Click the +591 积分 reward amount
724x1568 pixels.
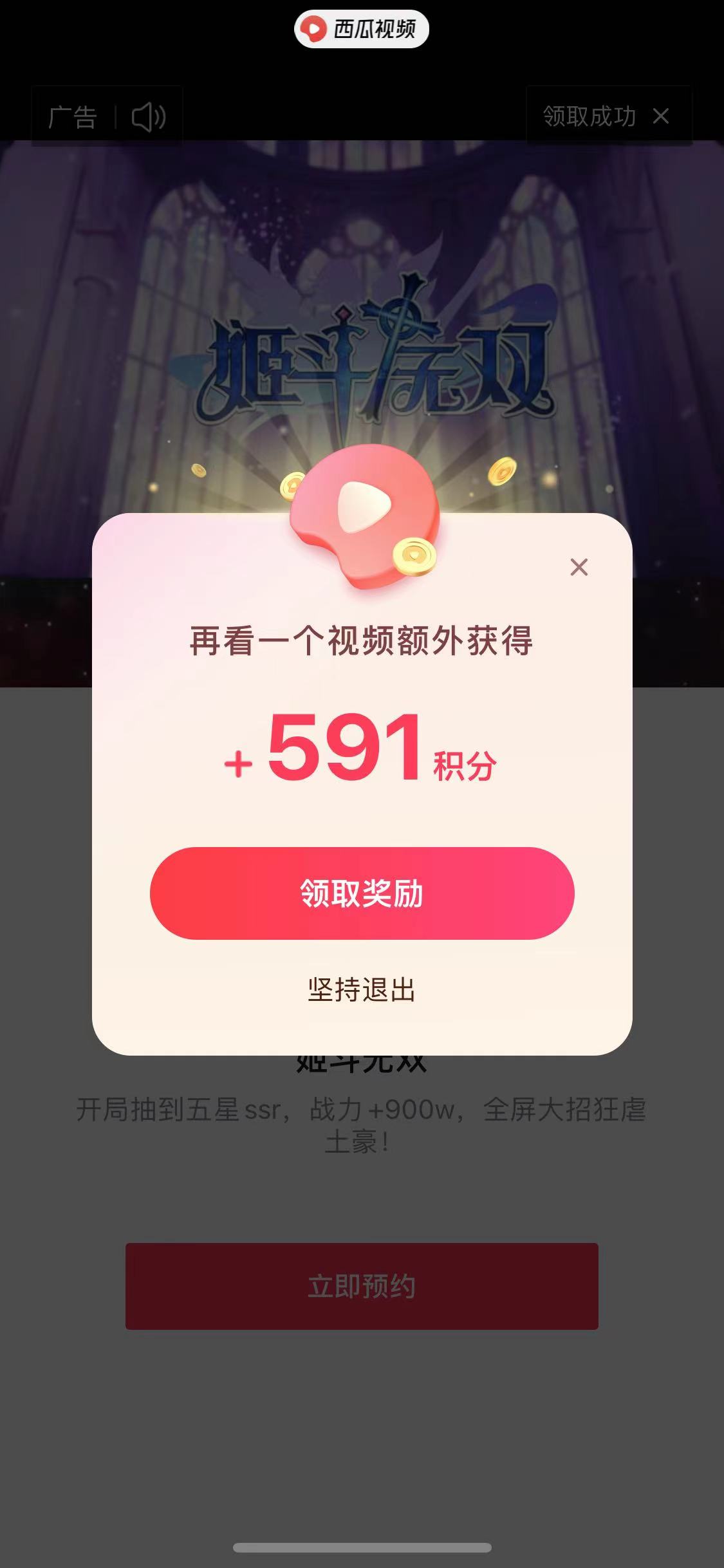[x=362, y=753]
